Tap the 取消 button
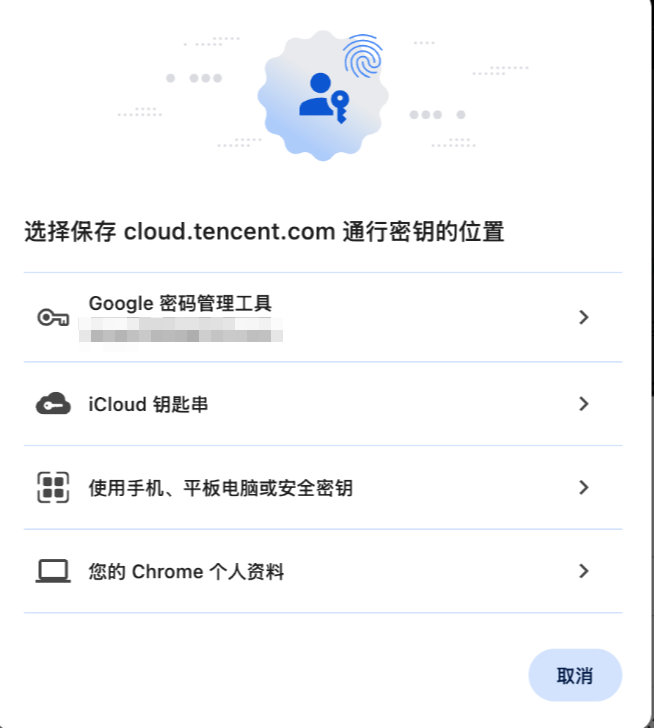 tap(575, 675)
